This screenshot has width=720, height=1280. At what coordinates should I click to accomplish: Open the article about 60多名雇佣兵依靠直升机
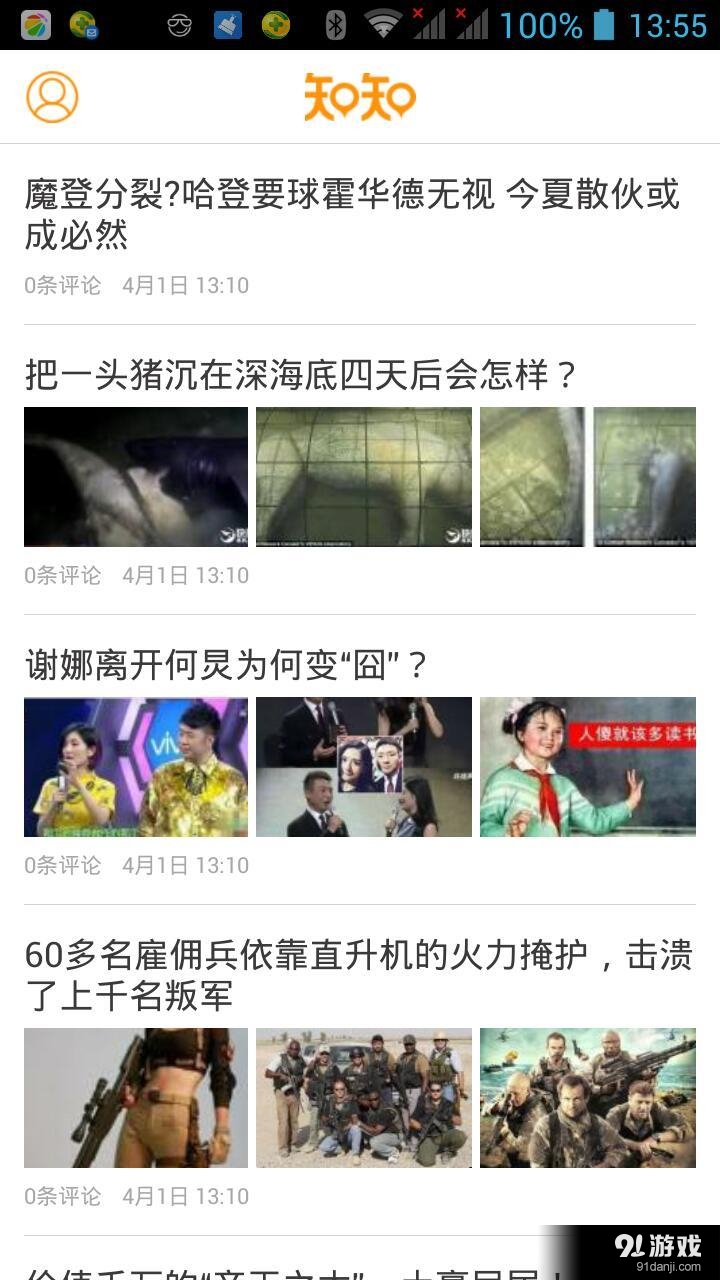(x=357, y=974)
